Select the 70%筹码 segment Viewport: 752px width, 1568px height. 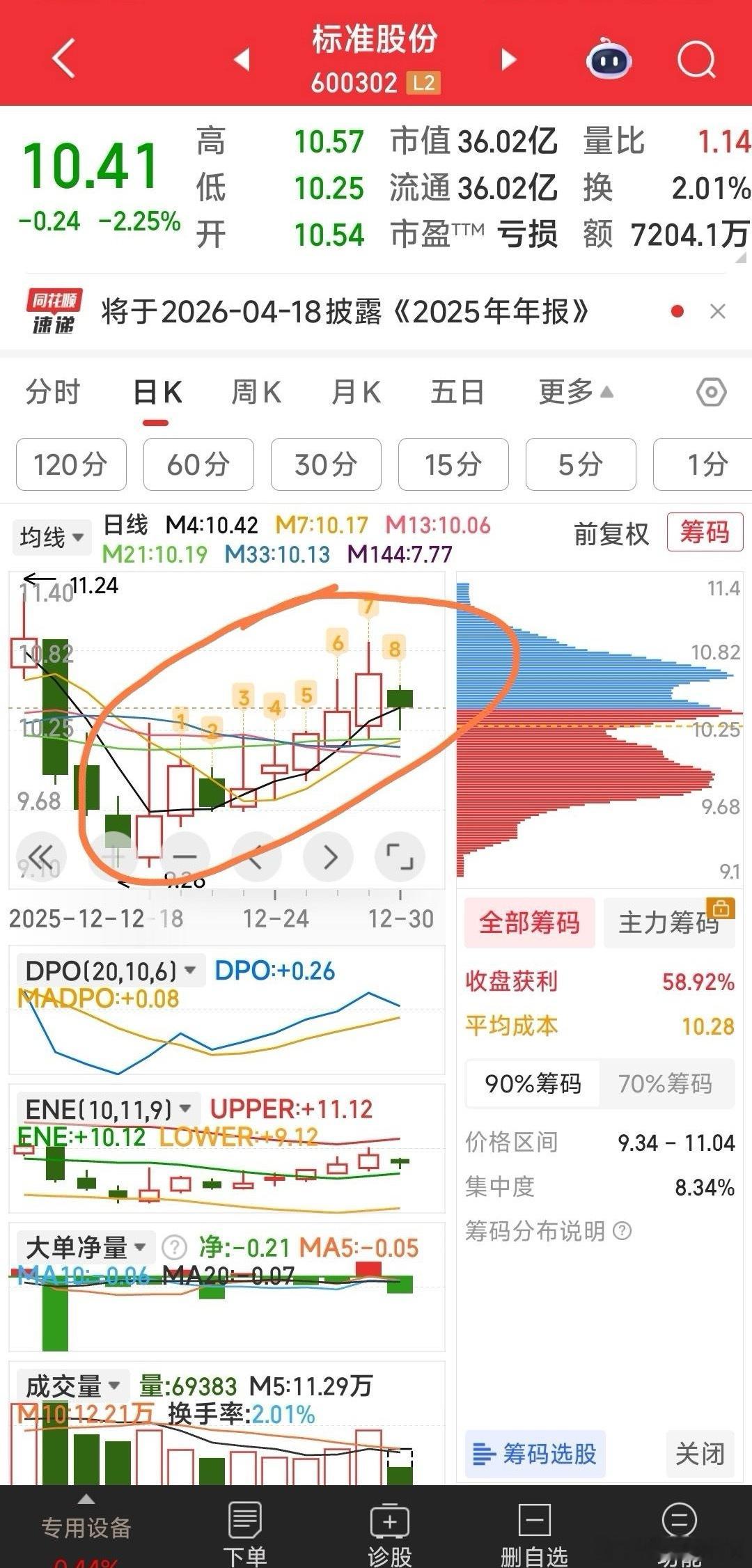[665, 1083]
